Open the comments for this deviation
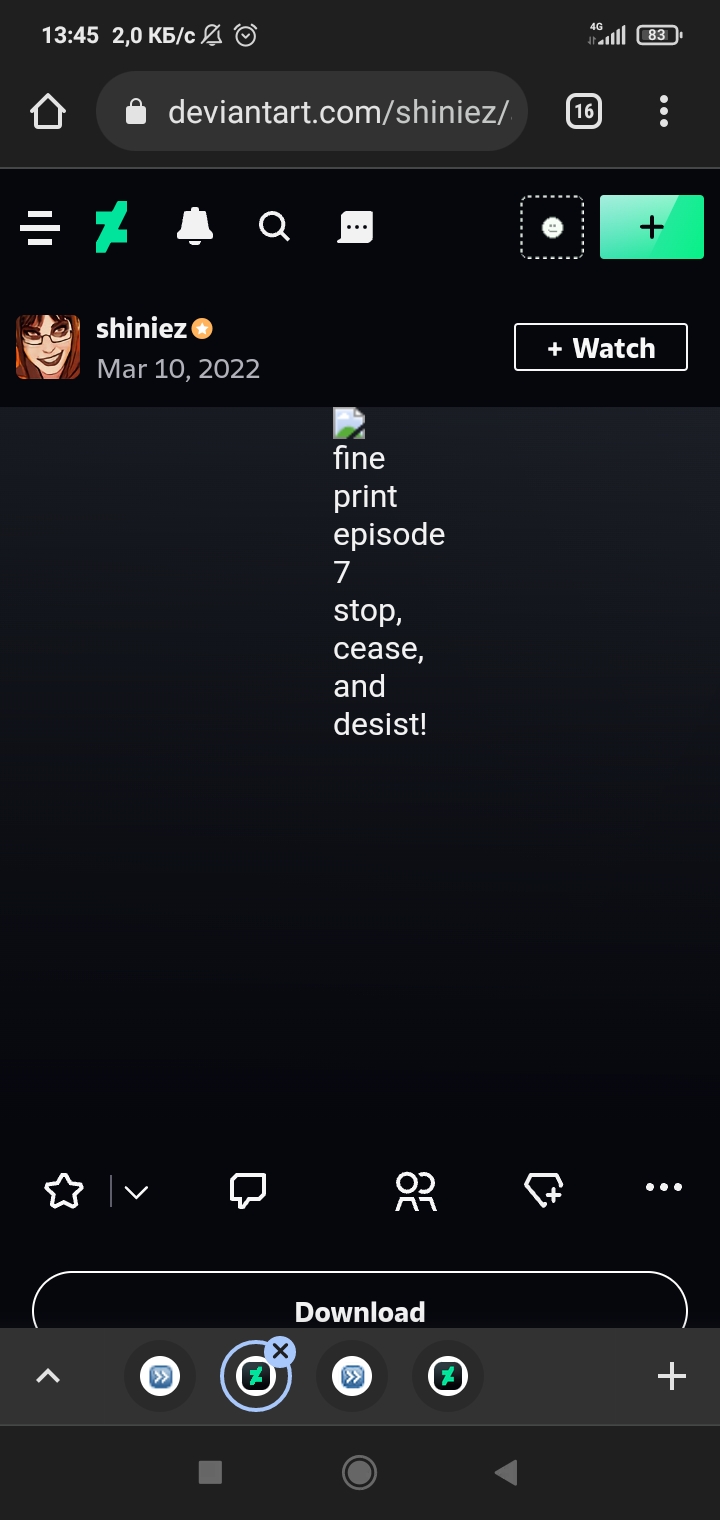720x1520 pixels. click(248, 1190)
